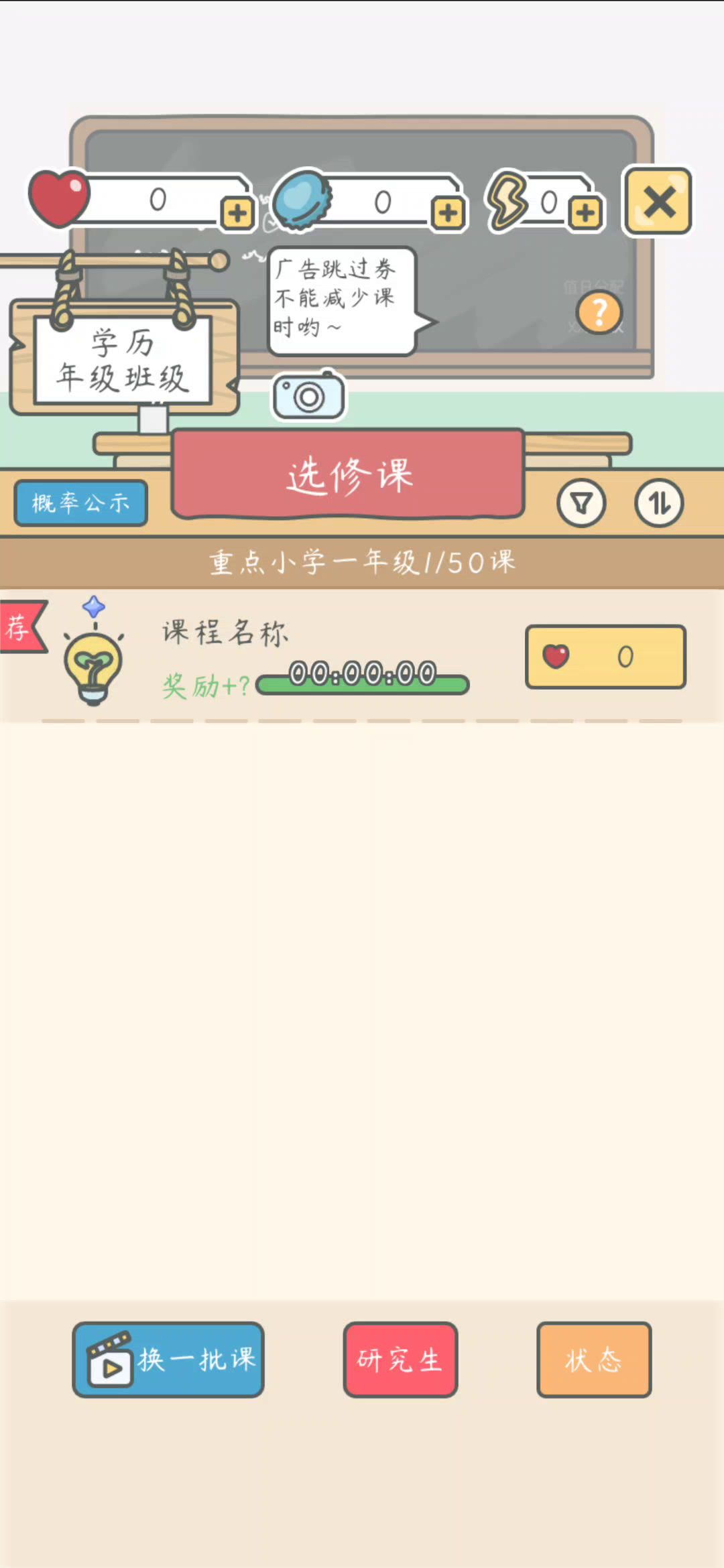The height and width of the screenshot is (1568, 724).
Task: Open 概率公示 probability disclosure
Action: pyautogui.click(x=80, y=503)
